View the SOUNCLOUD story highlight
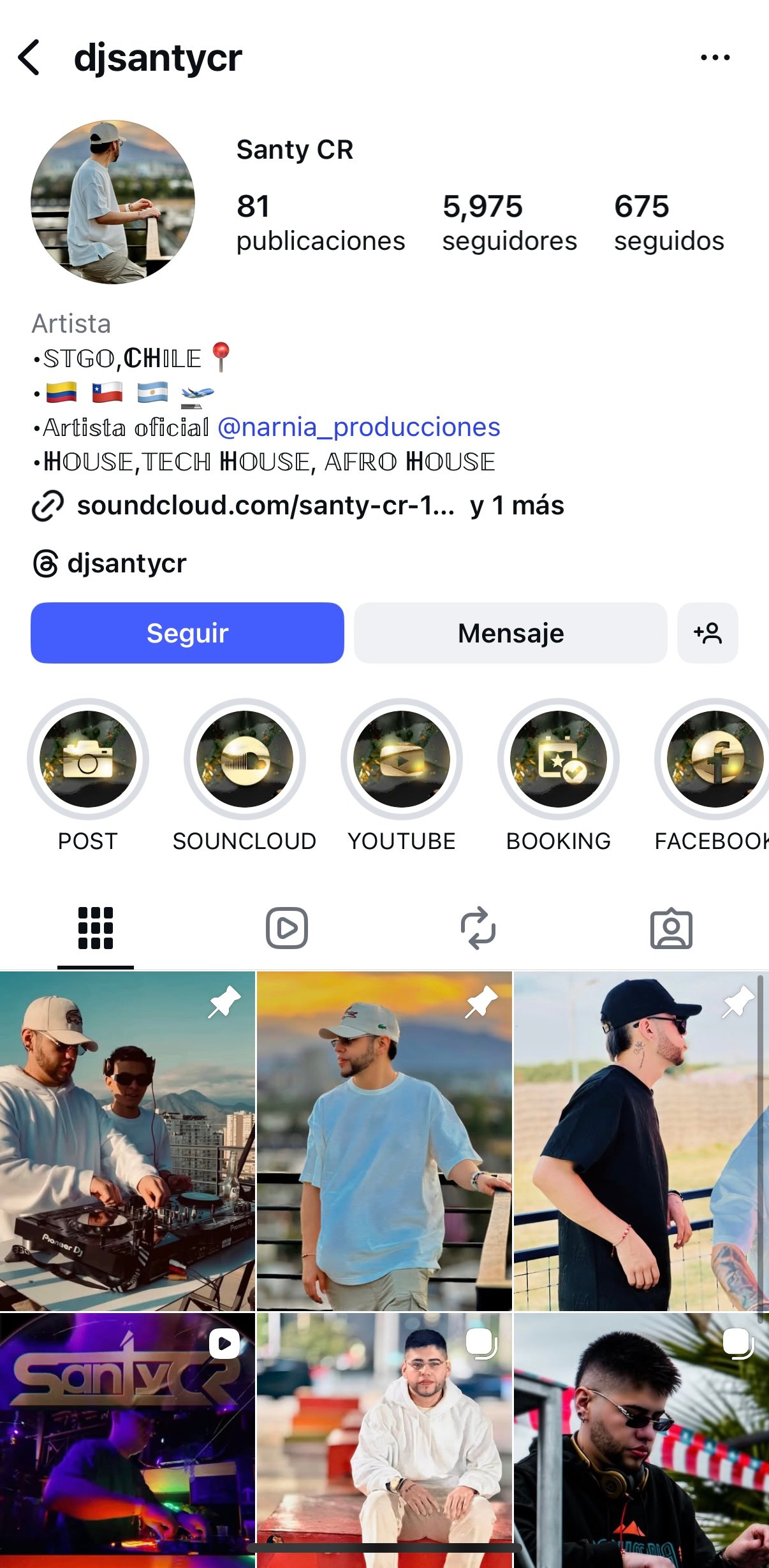769x1568 pixels. click(x=245, y=759)
